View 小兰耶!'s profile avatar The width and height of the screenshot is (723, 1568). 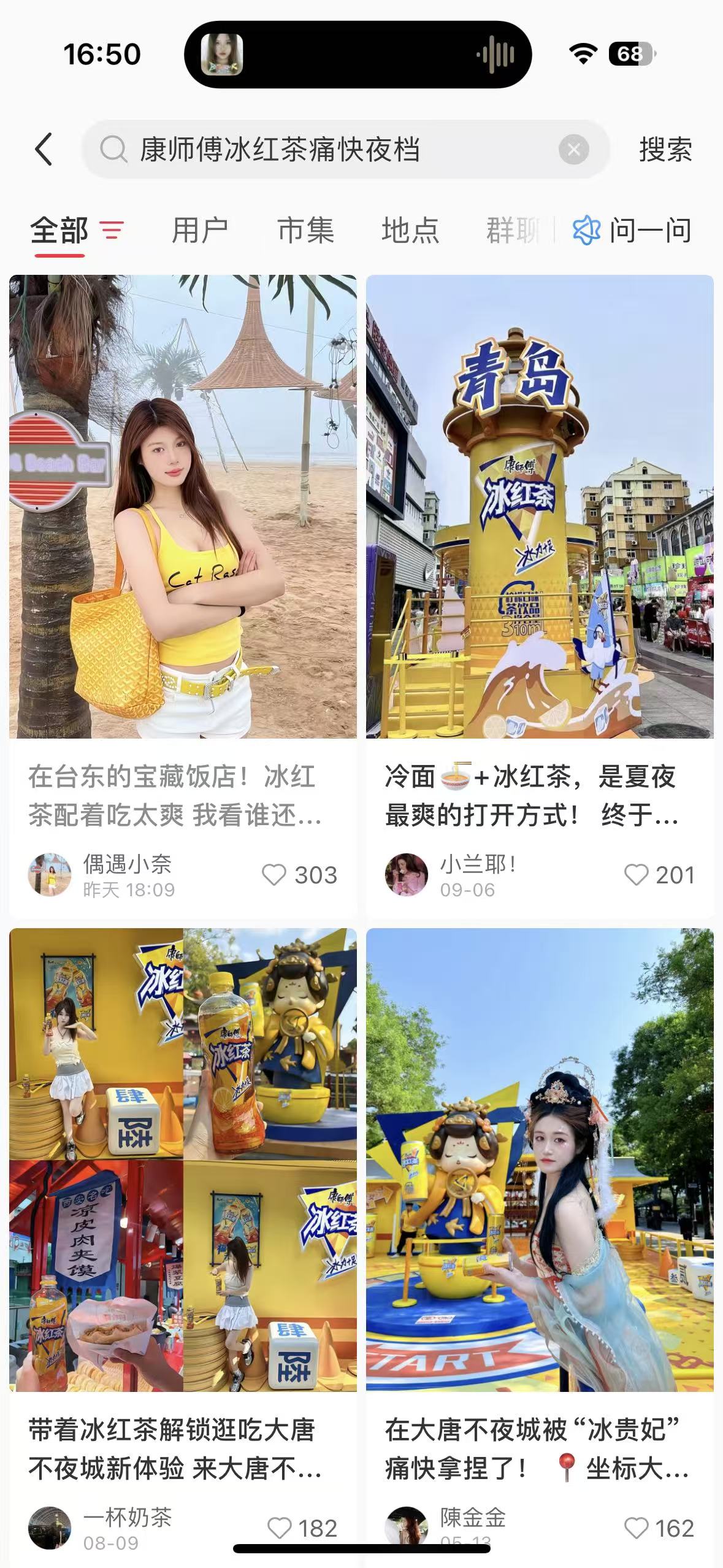406,875
